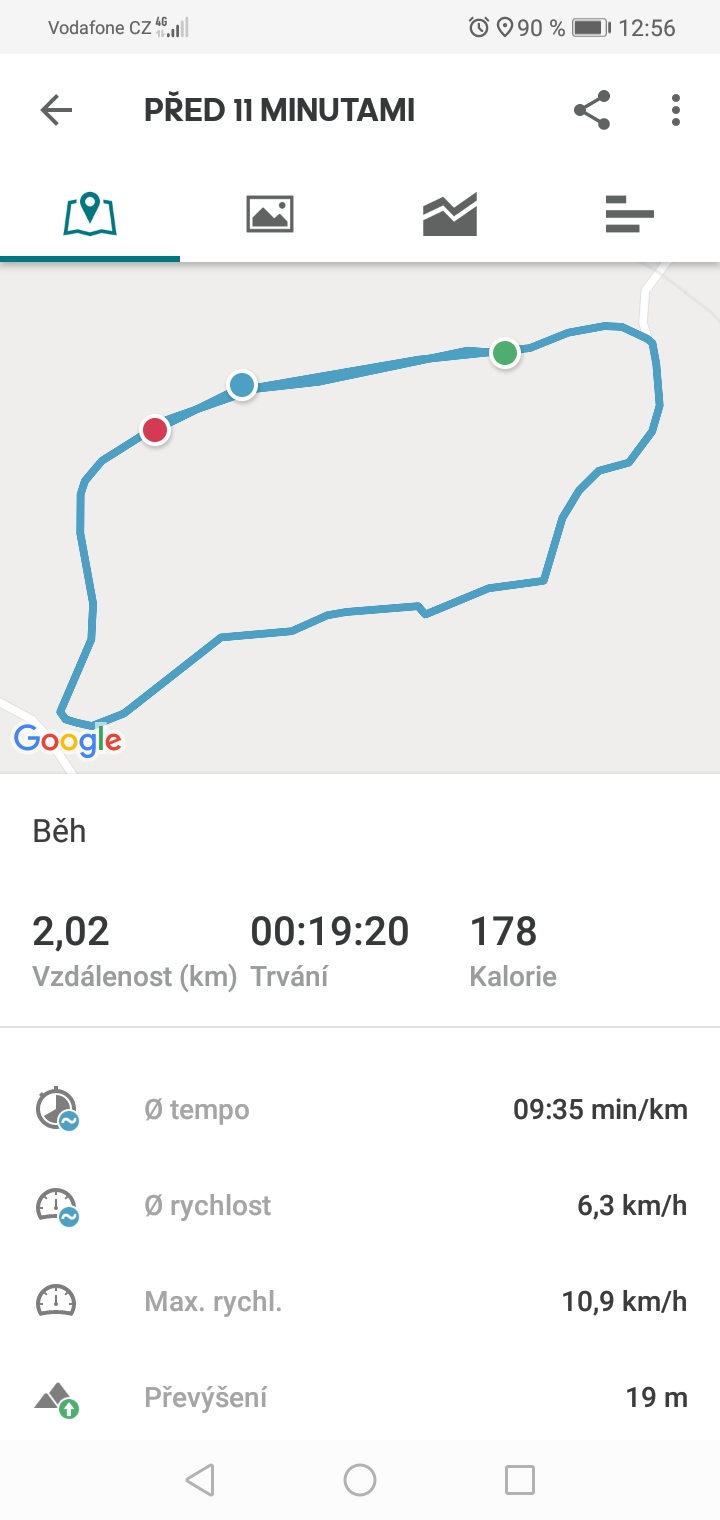Go back with the top-left arrow
The width and height of the screenshot is (720, 1520).
tap(56, 110)
